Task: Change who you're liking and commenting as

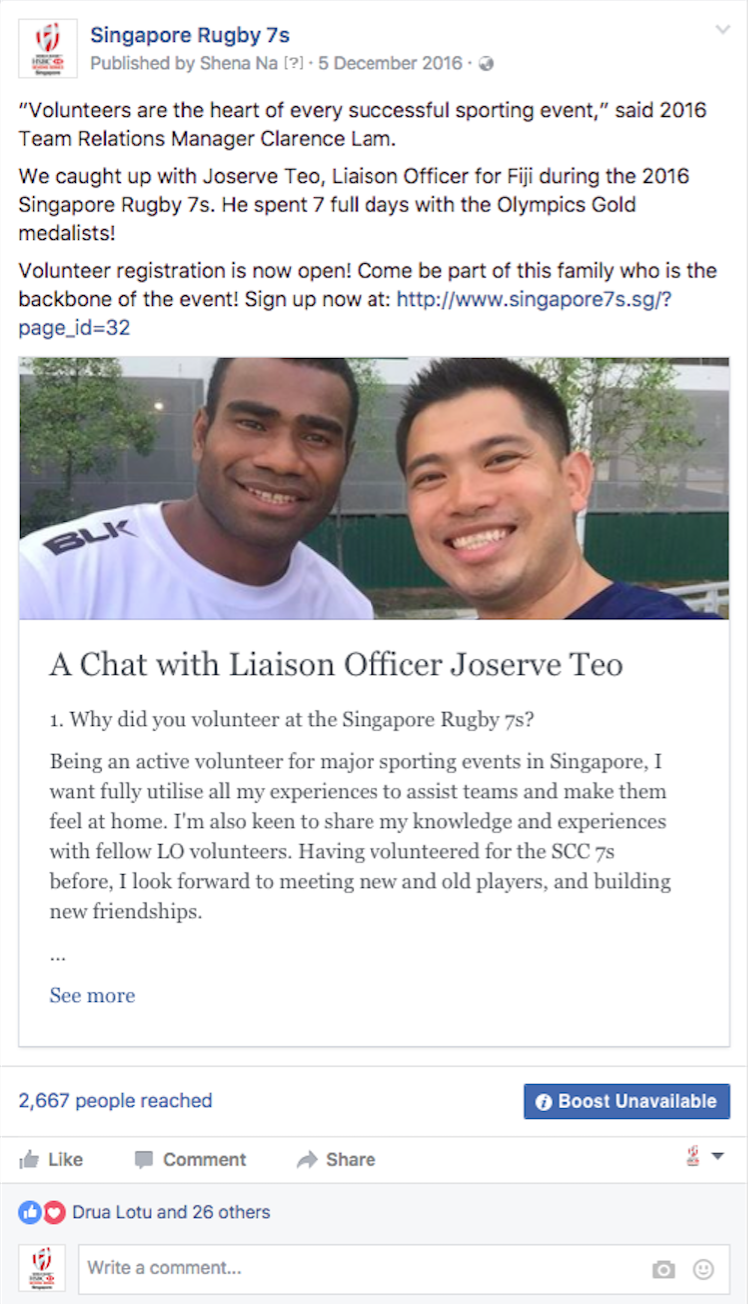Action: point(703,1158)
